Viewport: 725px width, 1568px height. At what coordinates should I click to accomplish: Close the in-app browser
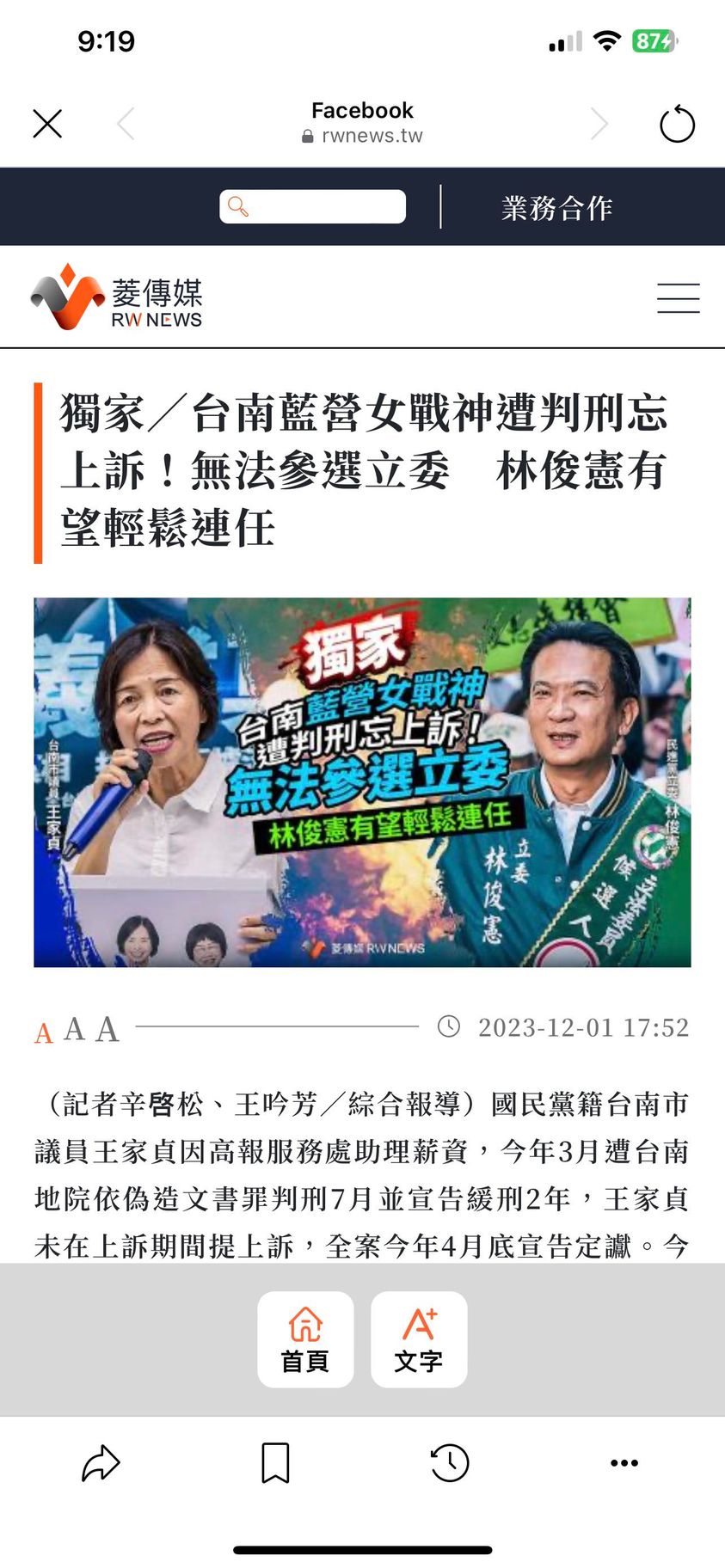coord(47,124)
